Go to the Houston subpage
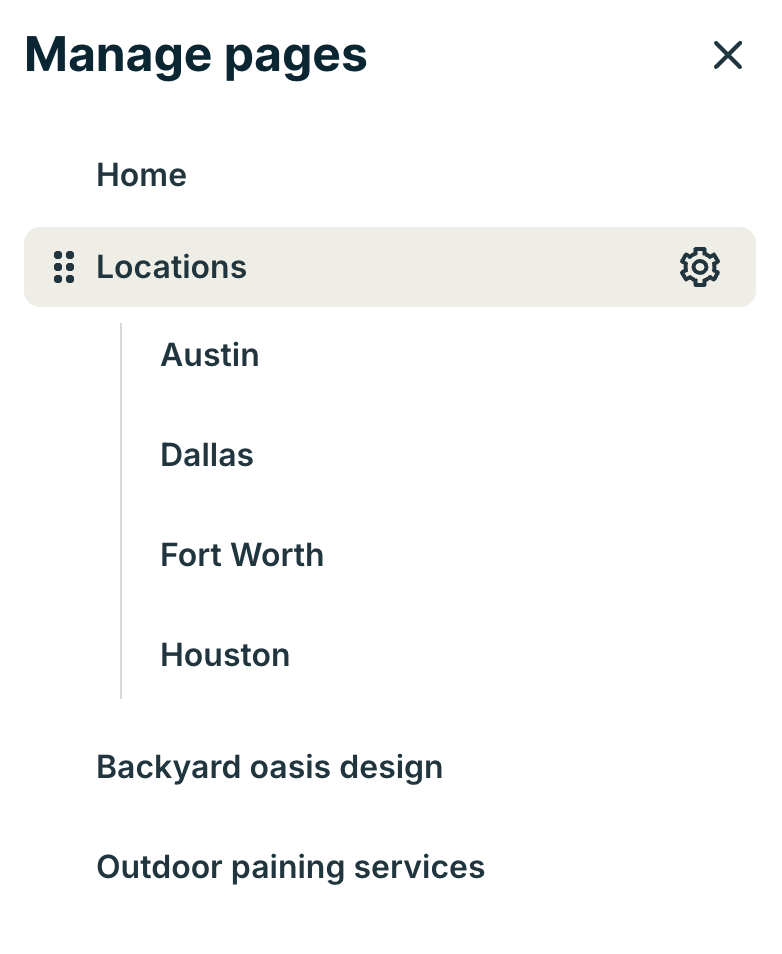This screenshot has width=782, height=954. tap(225, 655)
